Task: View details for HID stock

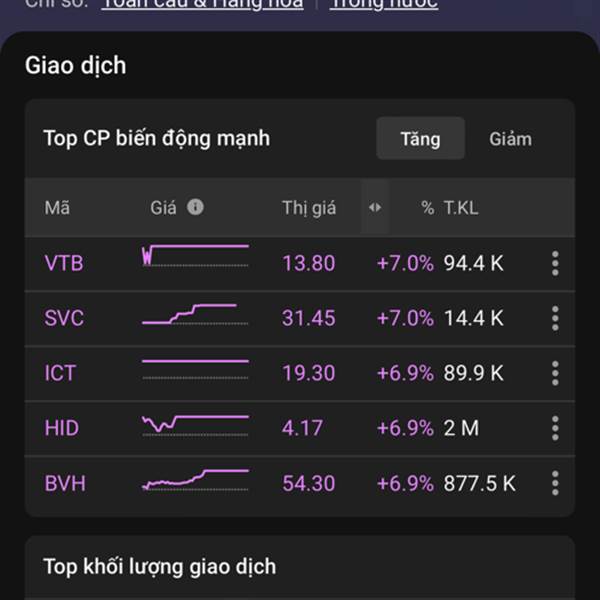Action: (62, 429)
